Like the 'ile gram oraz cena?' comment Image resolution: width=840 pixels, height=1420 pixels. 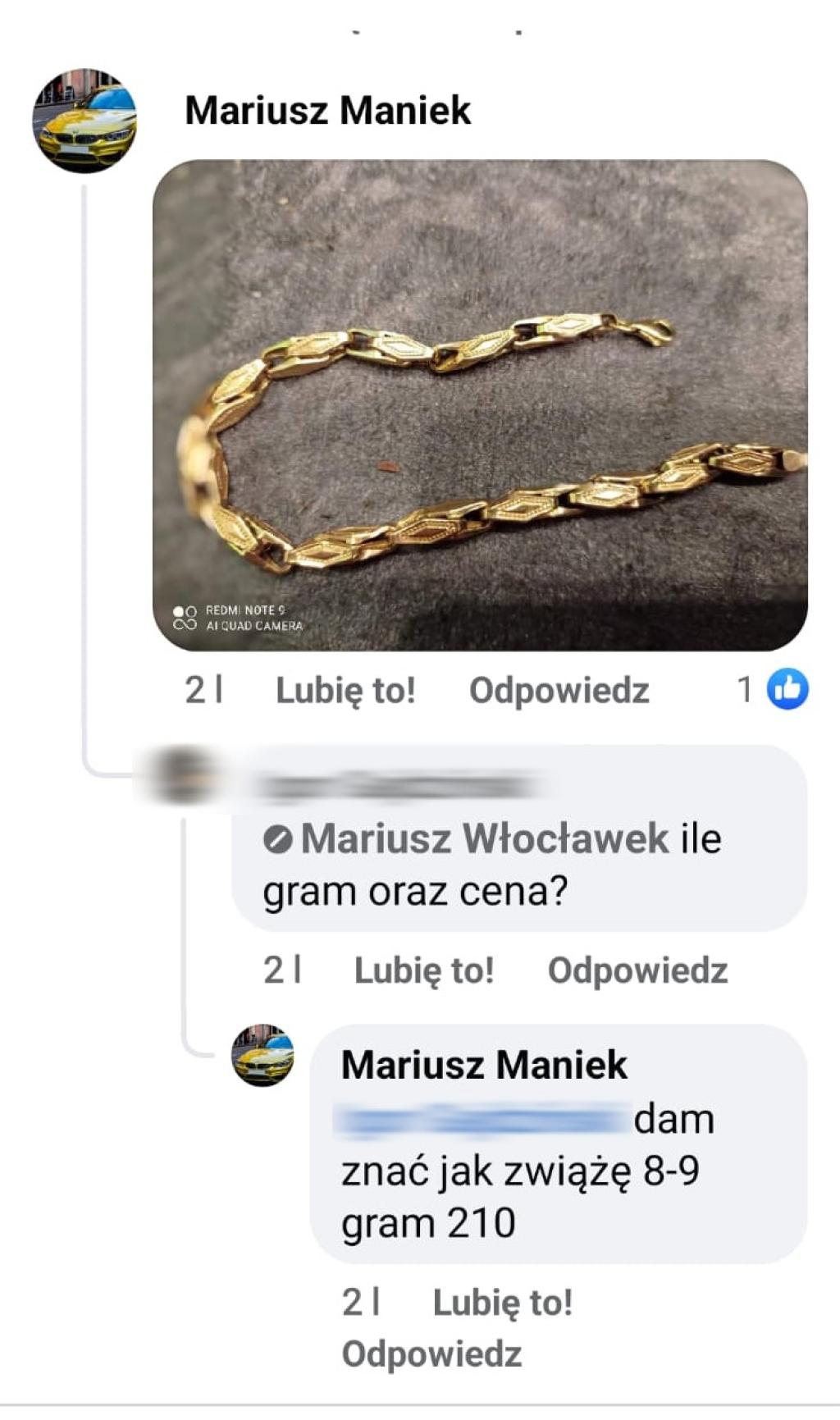coord(423,970)
